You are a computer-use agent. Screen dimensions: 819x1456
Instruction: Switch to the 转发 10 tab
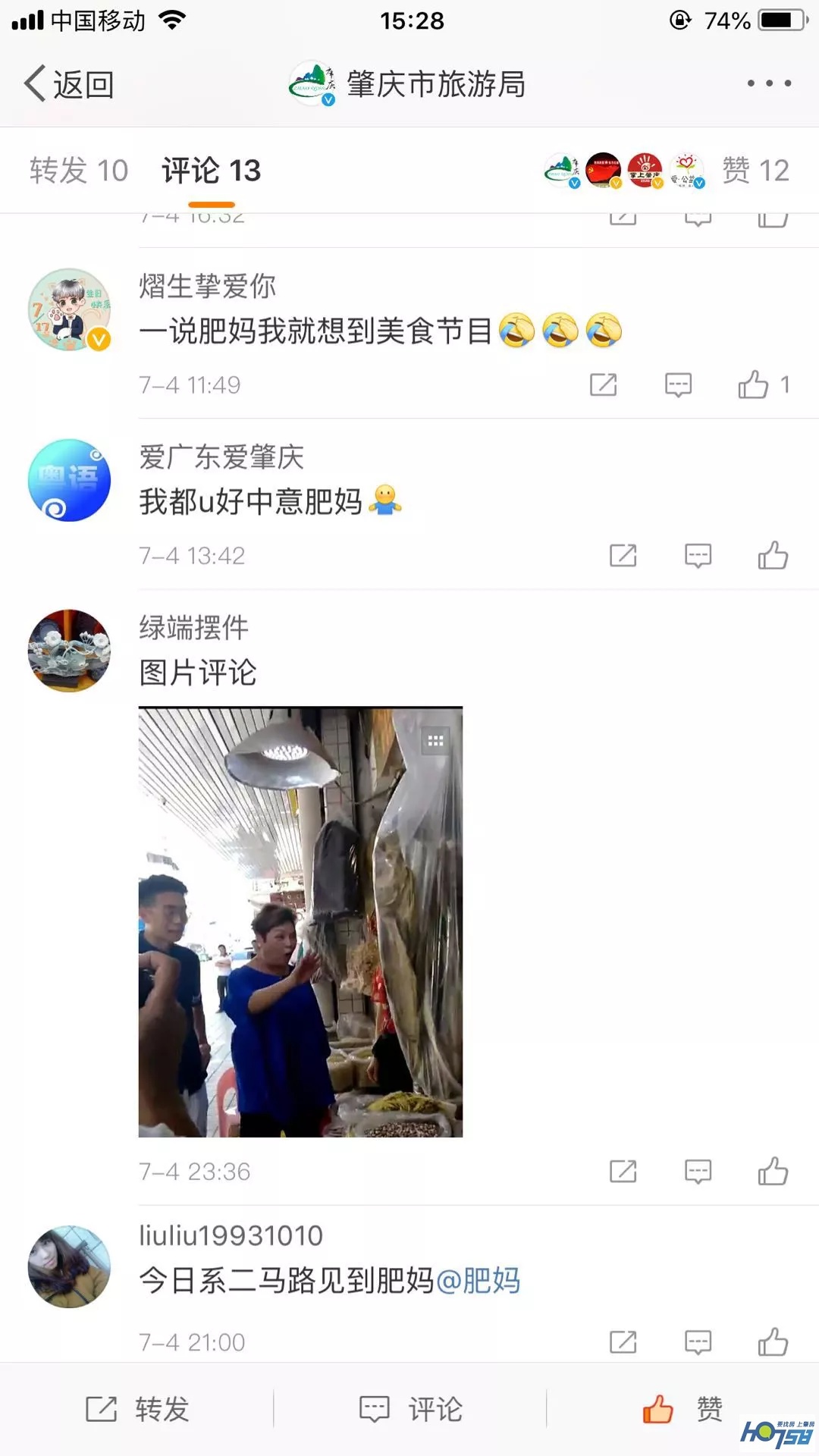(79, 171)
